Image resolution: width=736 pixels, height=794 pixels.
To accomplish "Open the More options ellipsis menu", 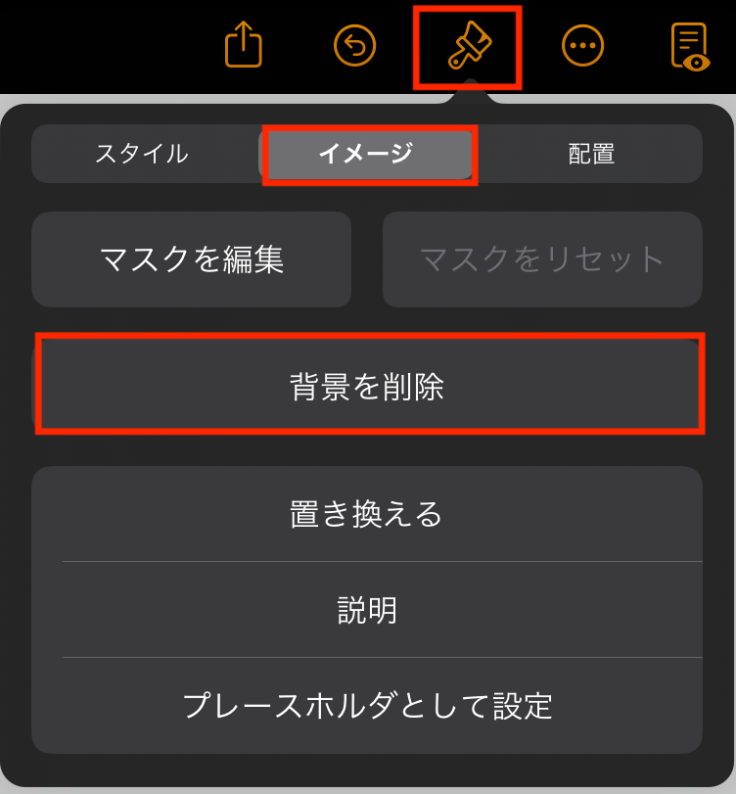I will (581, 46).
